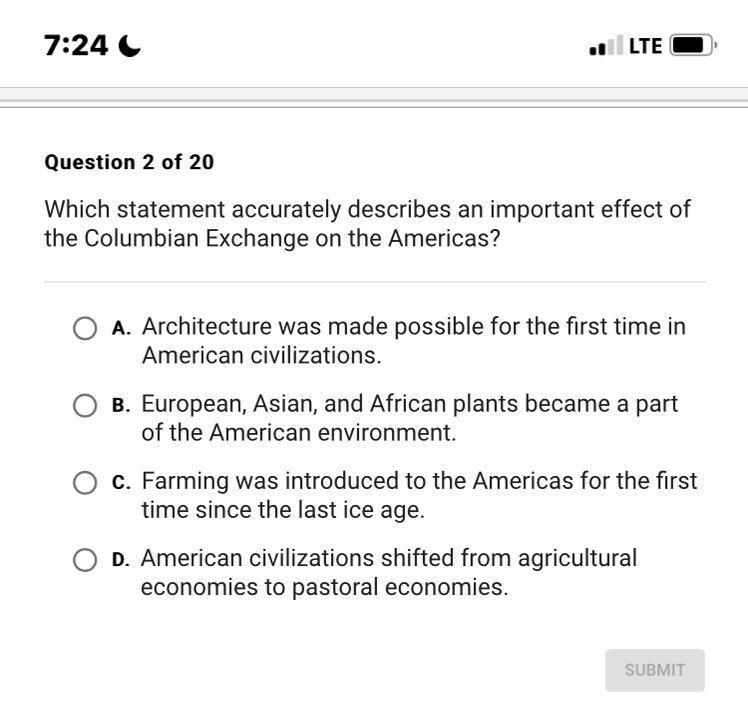Pick answer C about farming introduced

(x=85, y=483)
